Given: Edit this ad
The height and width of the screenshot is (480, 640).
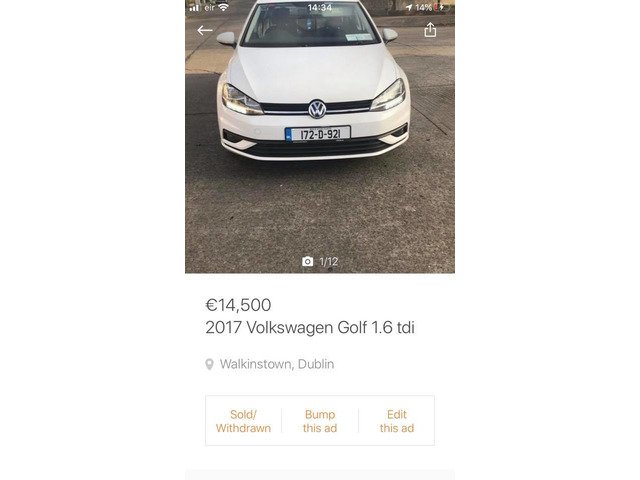Looking at the screenshot, I should point(397,421).
